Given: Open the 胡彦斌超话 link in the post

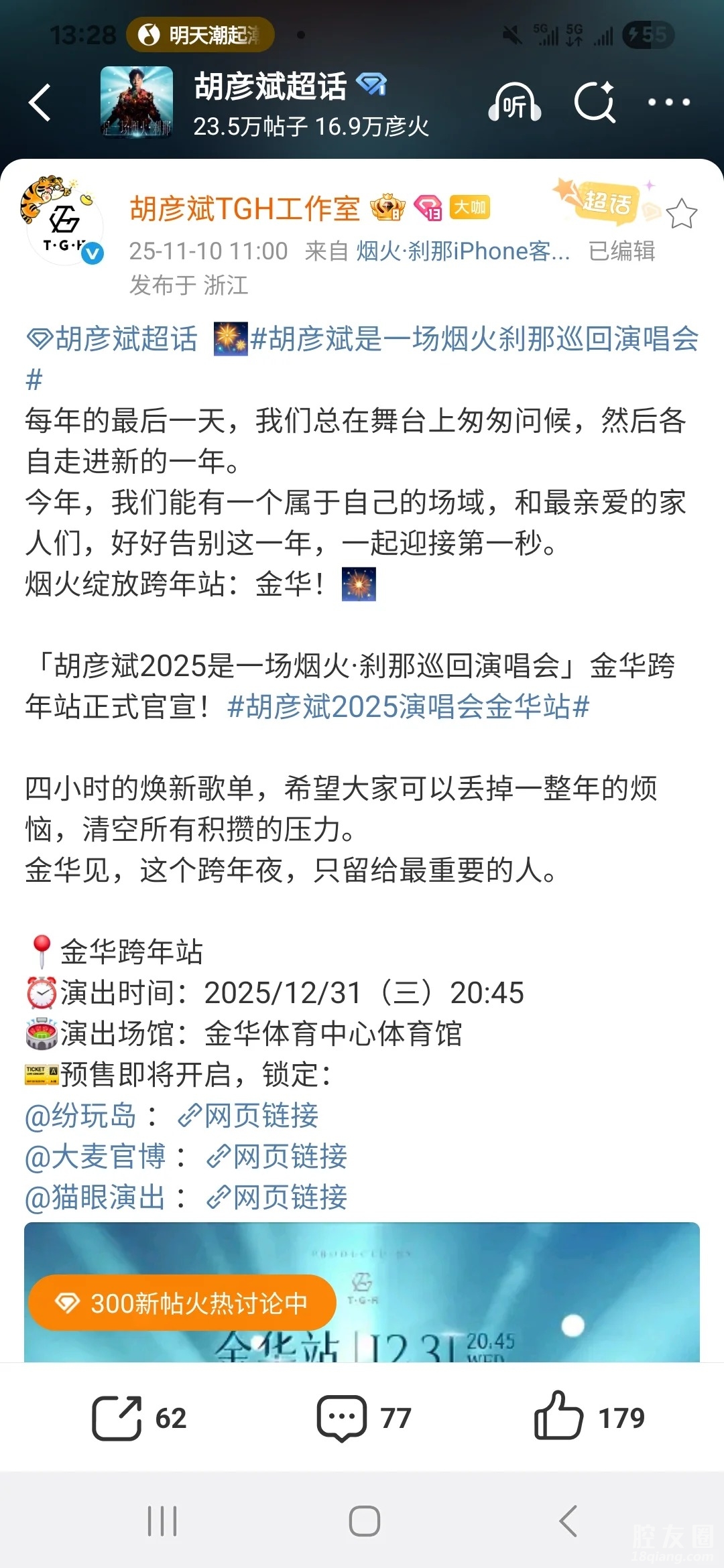Looking at the screenshot, I should pos(113,339).
